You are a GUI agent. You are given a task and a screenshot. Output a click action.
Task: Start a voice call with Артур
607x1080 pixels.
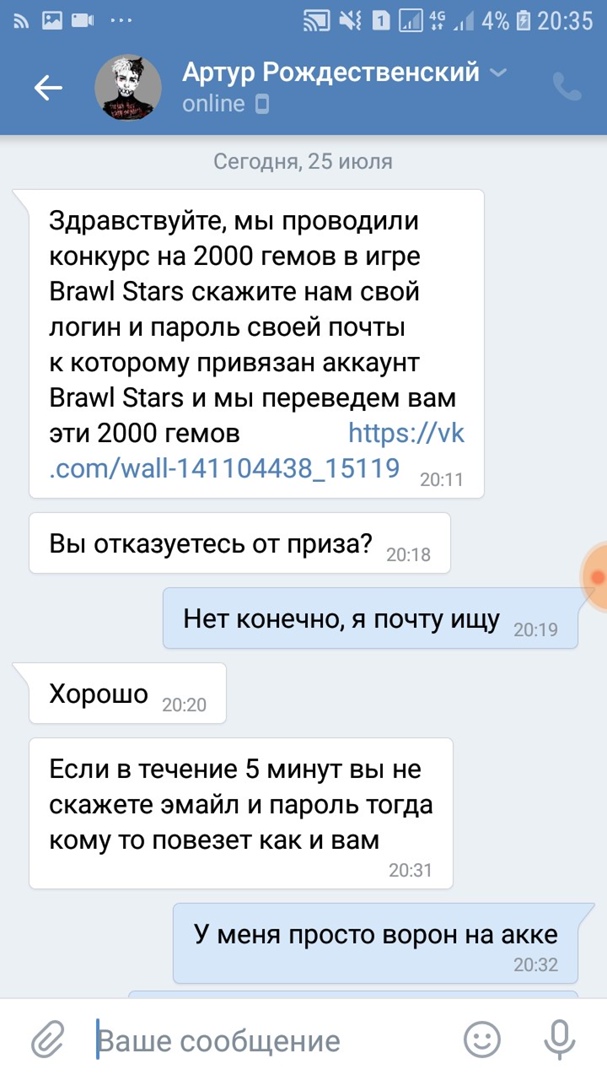pyautogui.click(x=567, y=88)
